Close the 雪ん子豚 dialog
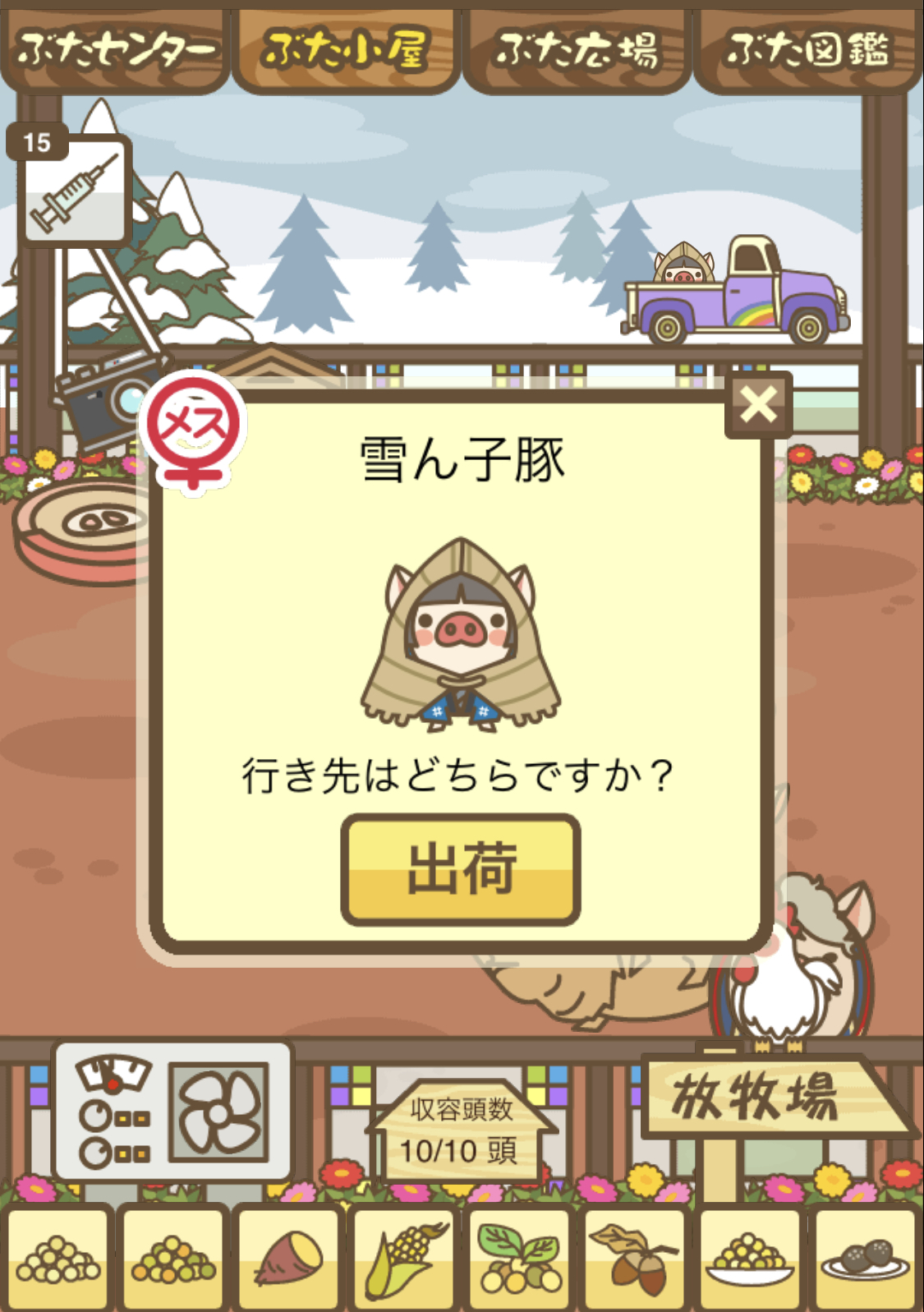924x1312 pixels. click(758, 404)
